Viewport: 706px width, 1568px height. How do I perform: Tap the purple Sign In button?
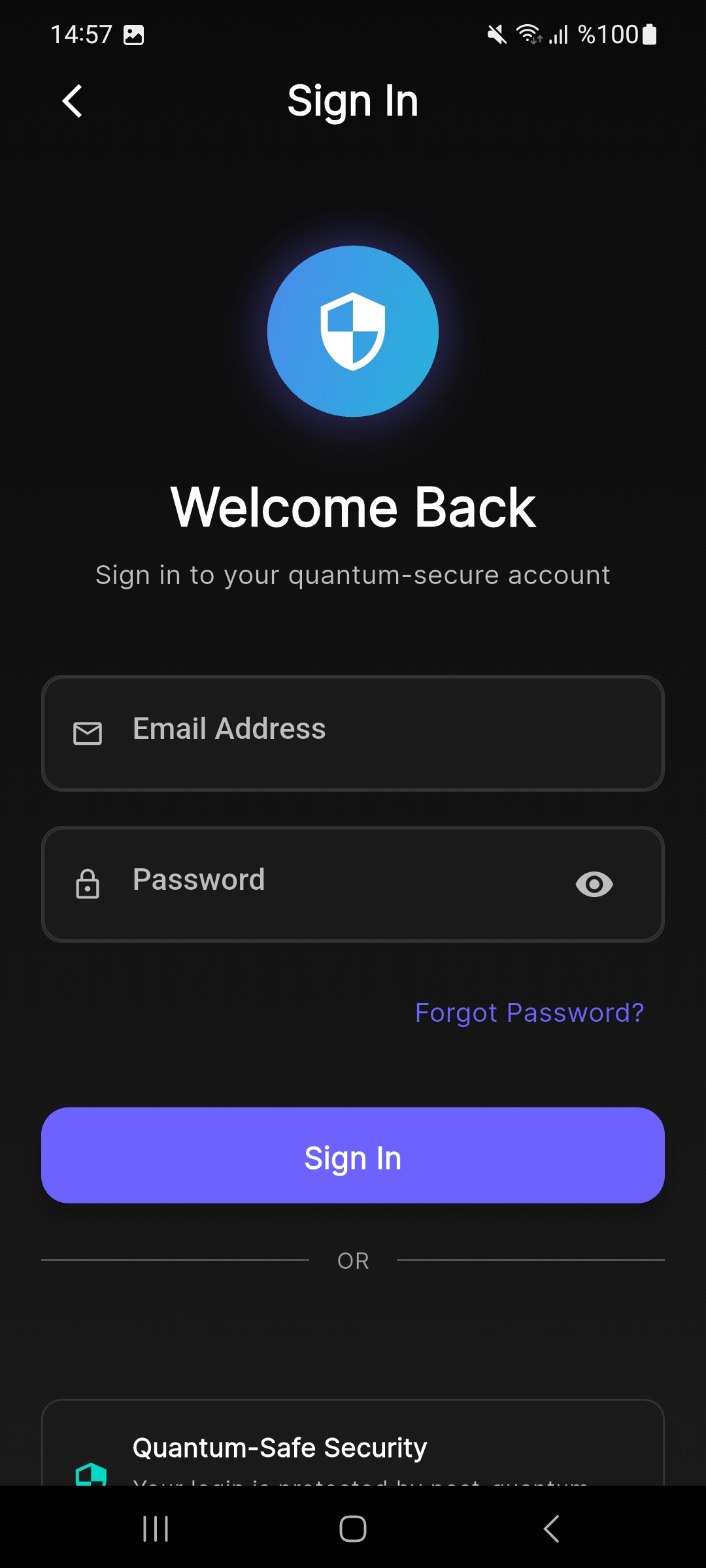pos(353,1155)
